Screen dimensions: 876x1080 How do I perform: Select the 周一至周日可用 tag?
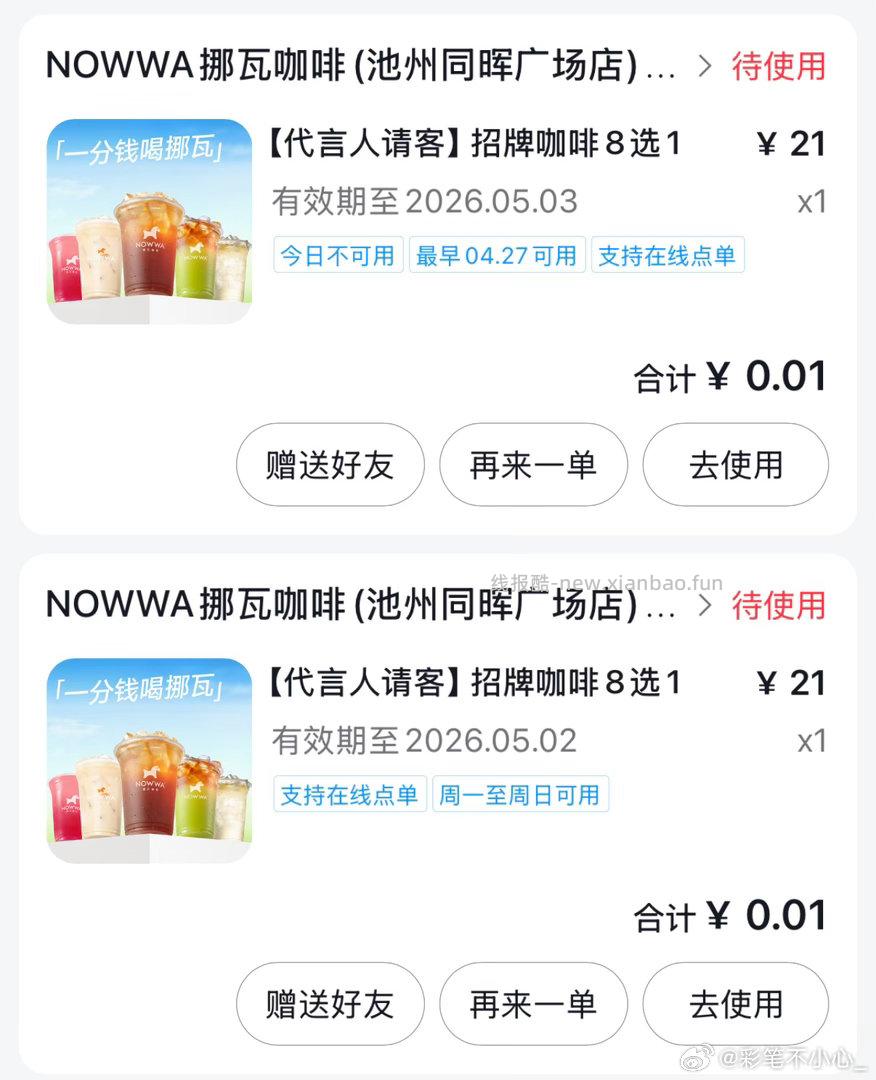(520, 795)
